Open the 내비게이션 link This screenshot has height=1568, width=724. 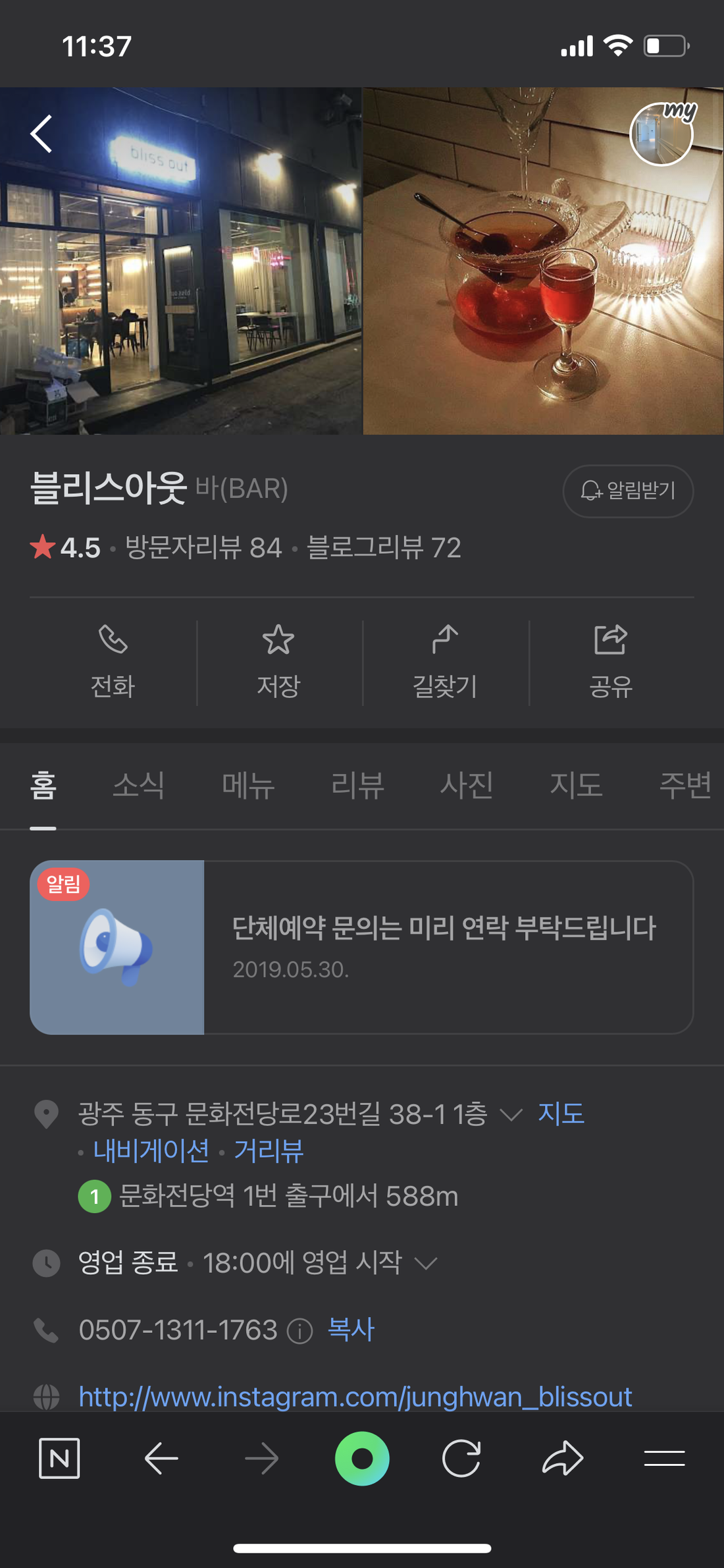coord(151,1150)
